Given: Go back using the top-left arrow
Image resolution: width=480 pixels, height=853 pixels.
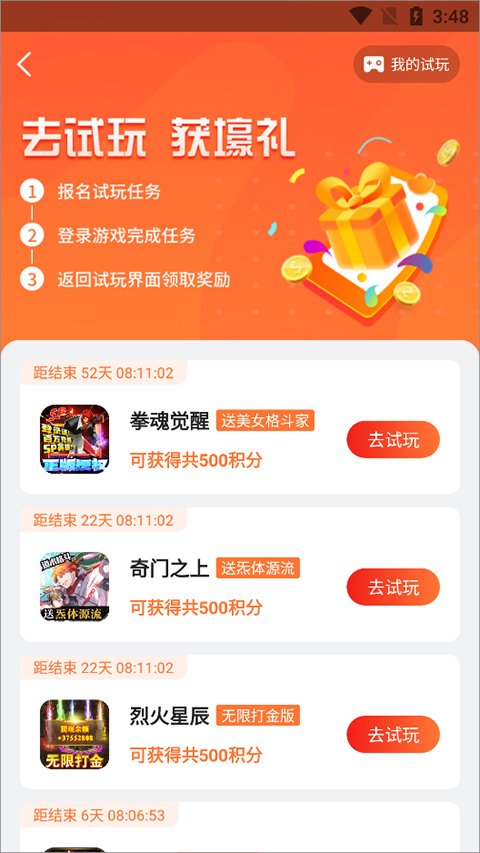Looking at the screenshot, I should [x=24, y=64].
